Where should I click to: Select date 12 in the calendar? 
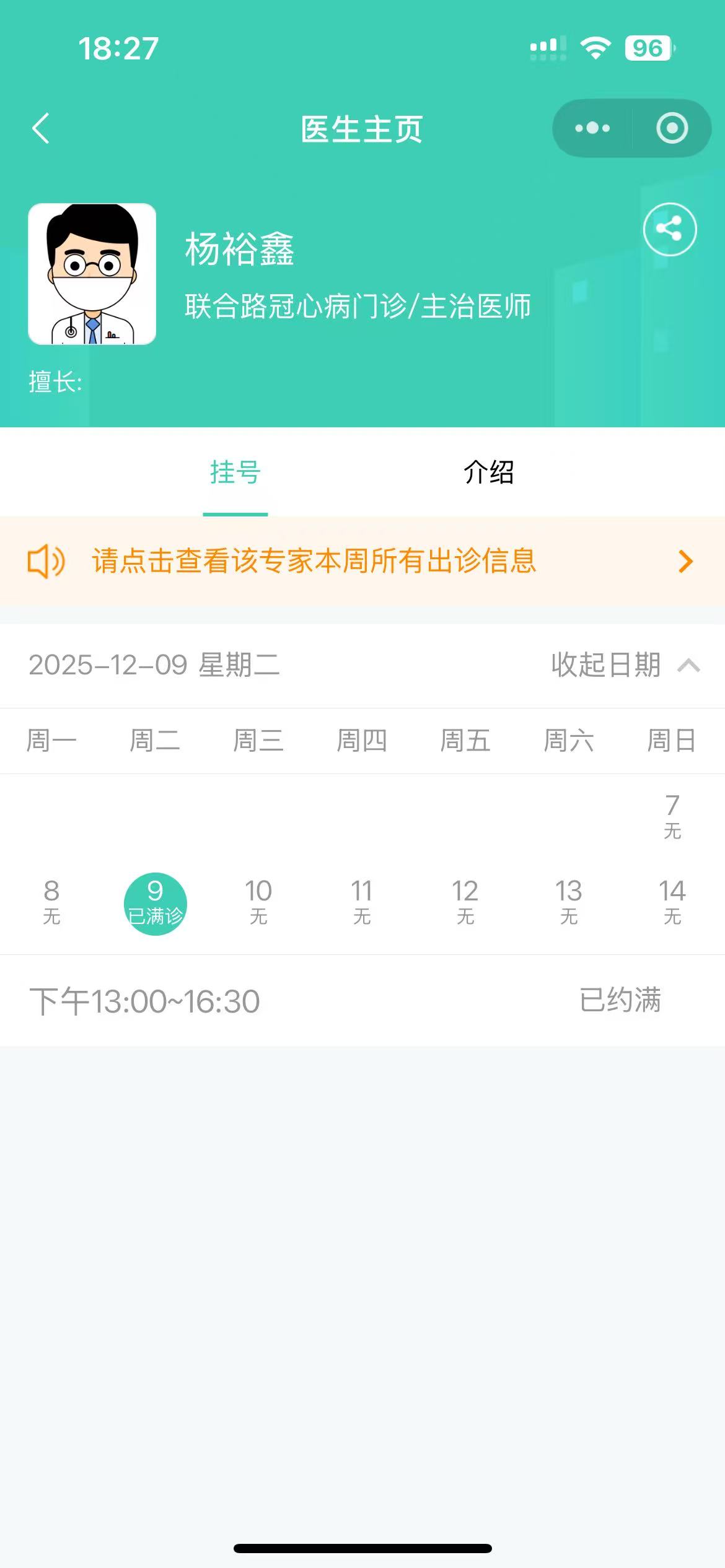click(465, 902)
